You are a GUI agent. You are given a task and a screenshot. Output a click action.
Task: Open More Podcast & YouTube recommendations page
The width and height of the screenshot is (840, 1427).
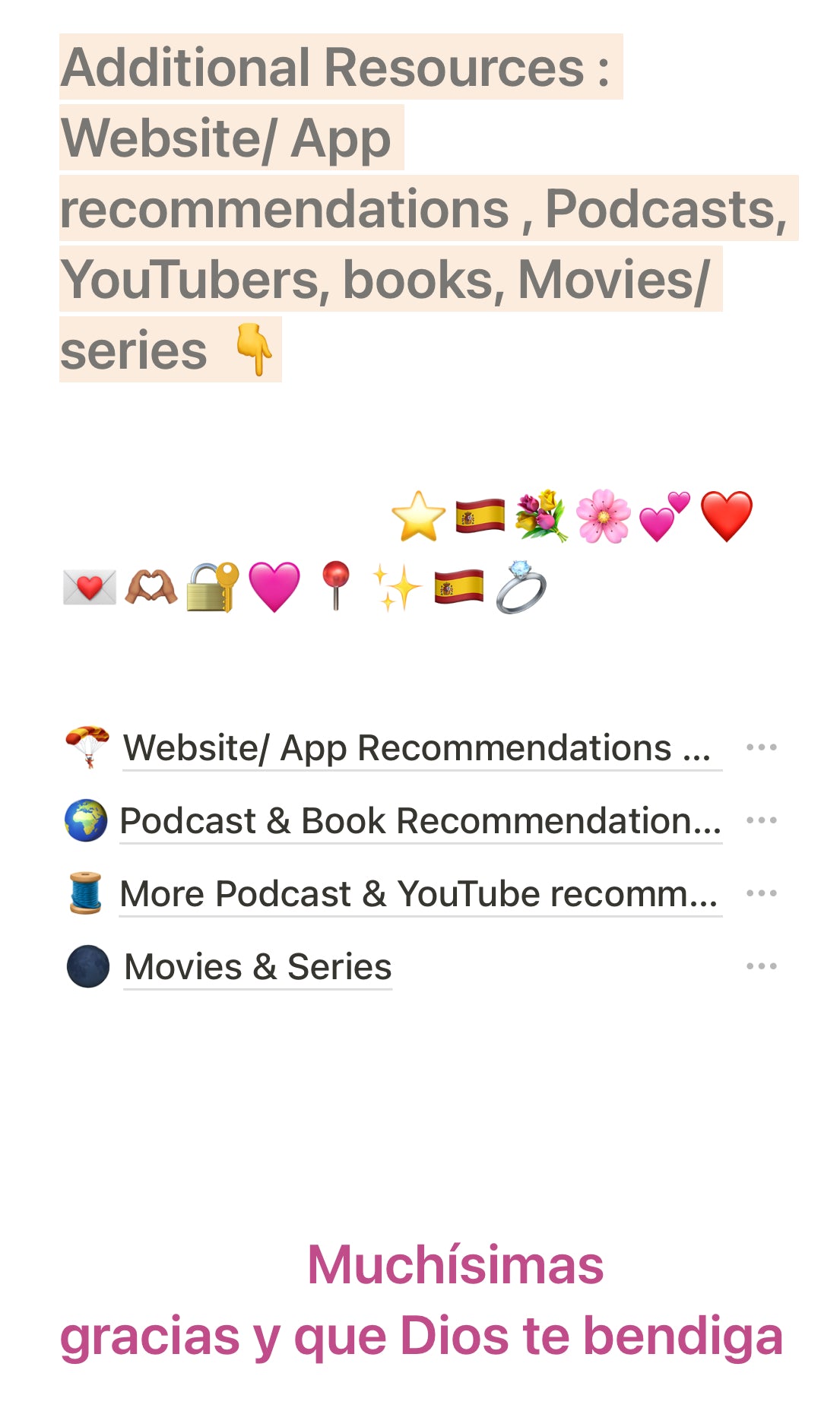tap(418, 894)
